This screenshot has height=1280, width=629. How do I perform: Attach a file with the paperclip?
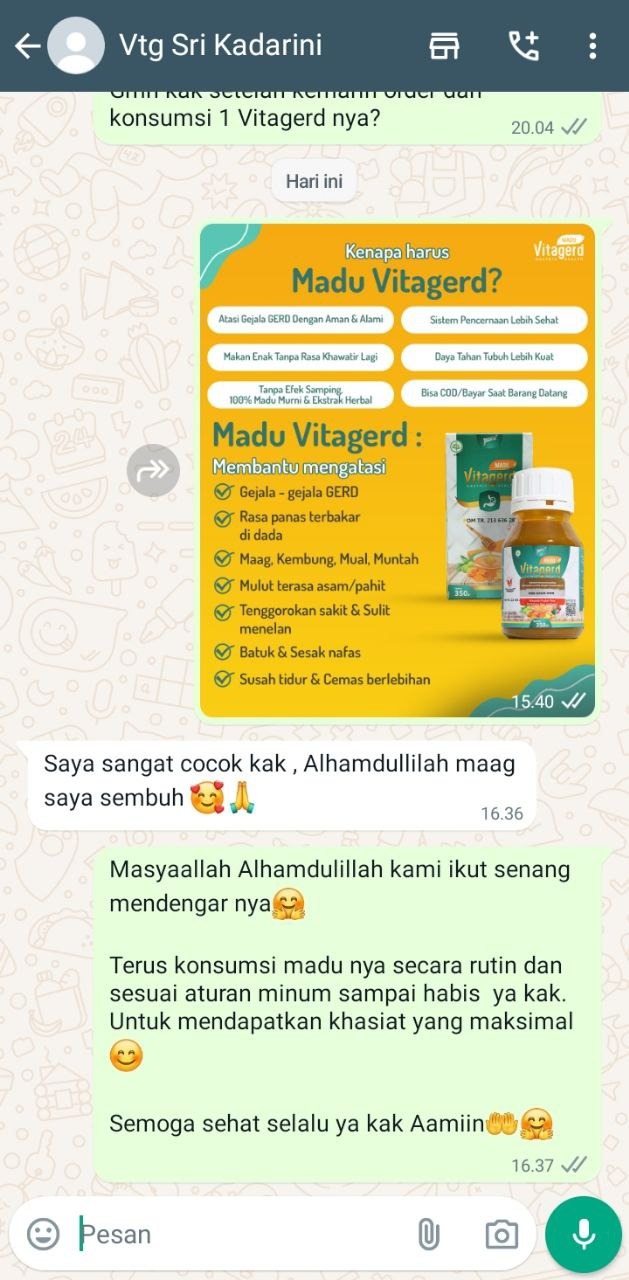[428, 1234]
